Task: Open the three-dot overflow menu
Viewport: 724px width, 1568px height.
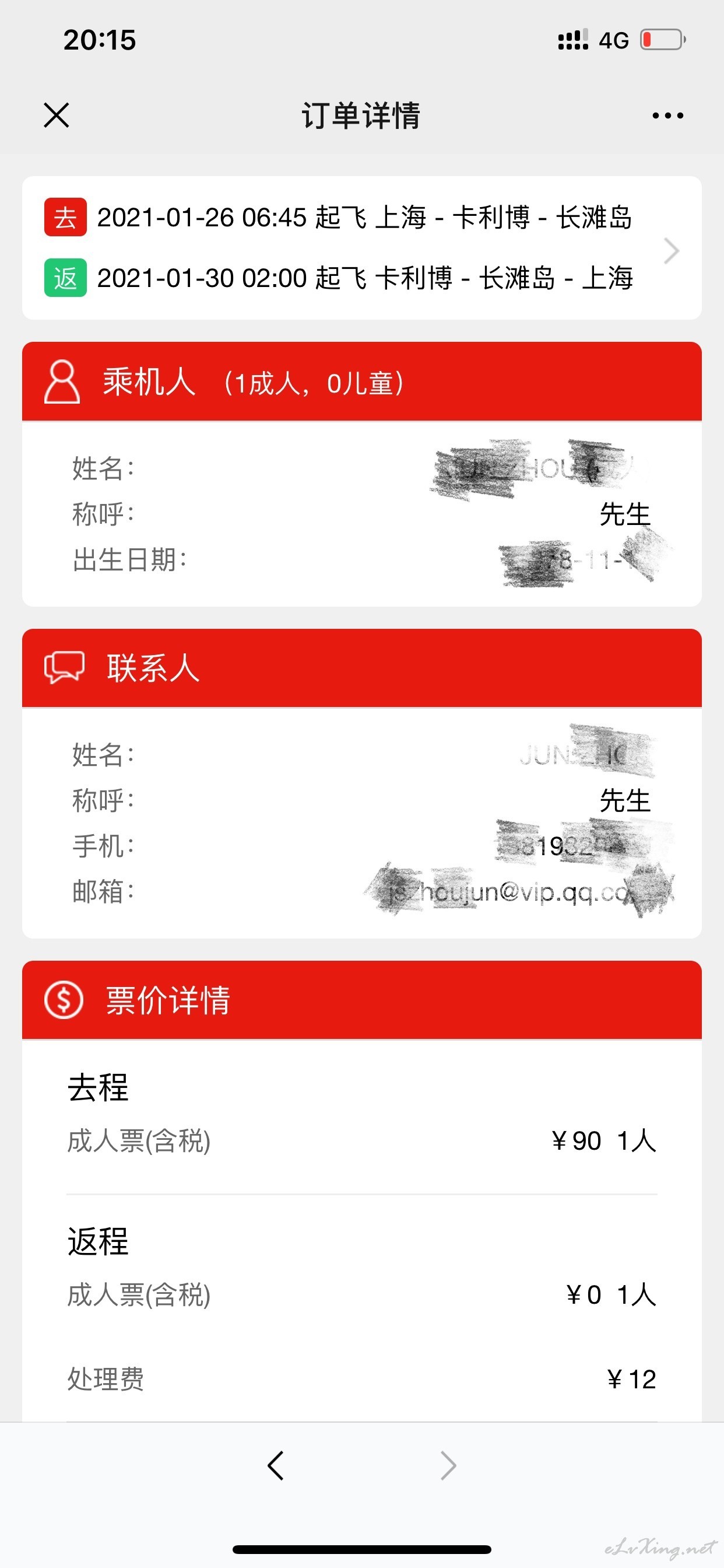Action: (x=667, y=115)
